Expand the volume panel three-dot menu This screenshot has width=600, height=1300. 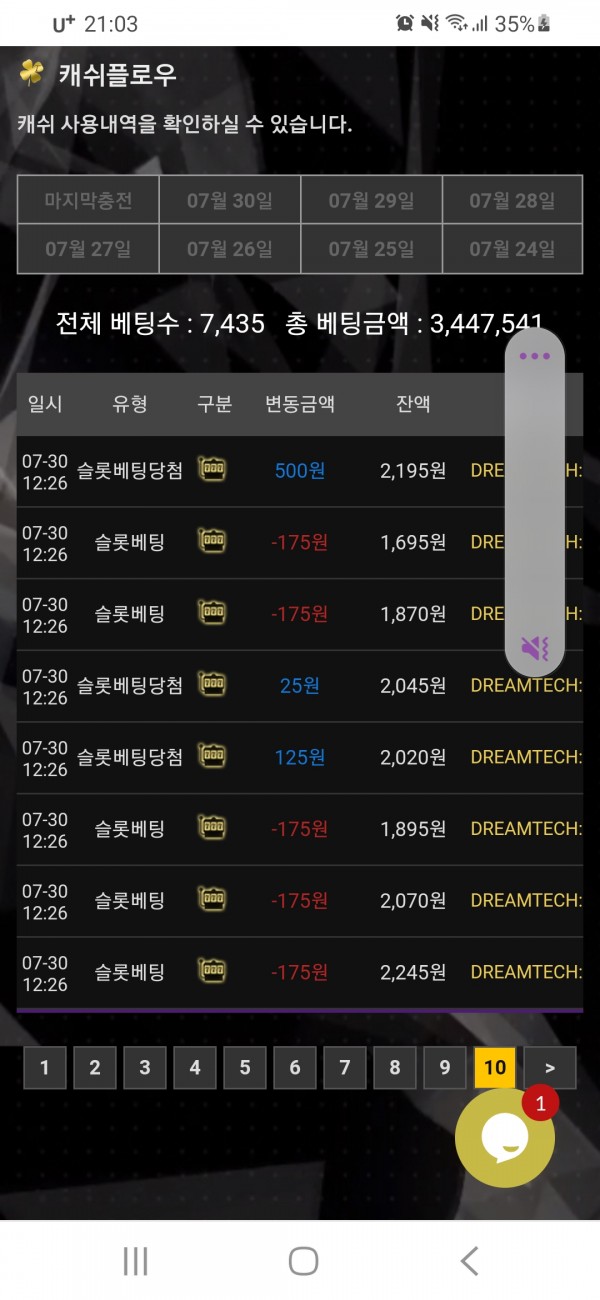click(x=535, y=356)
